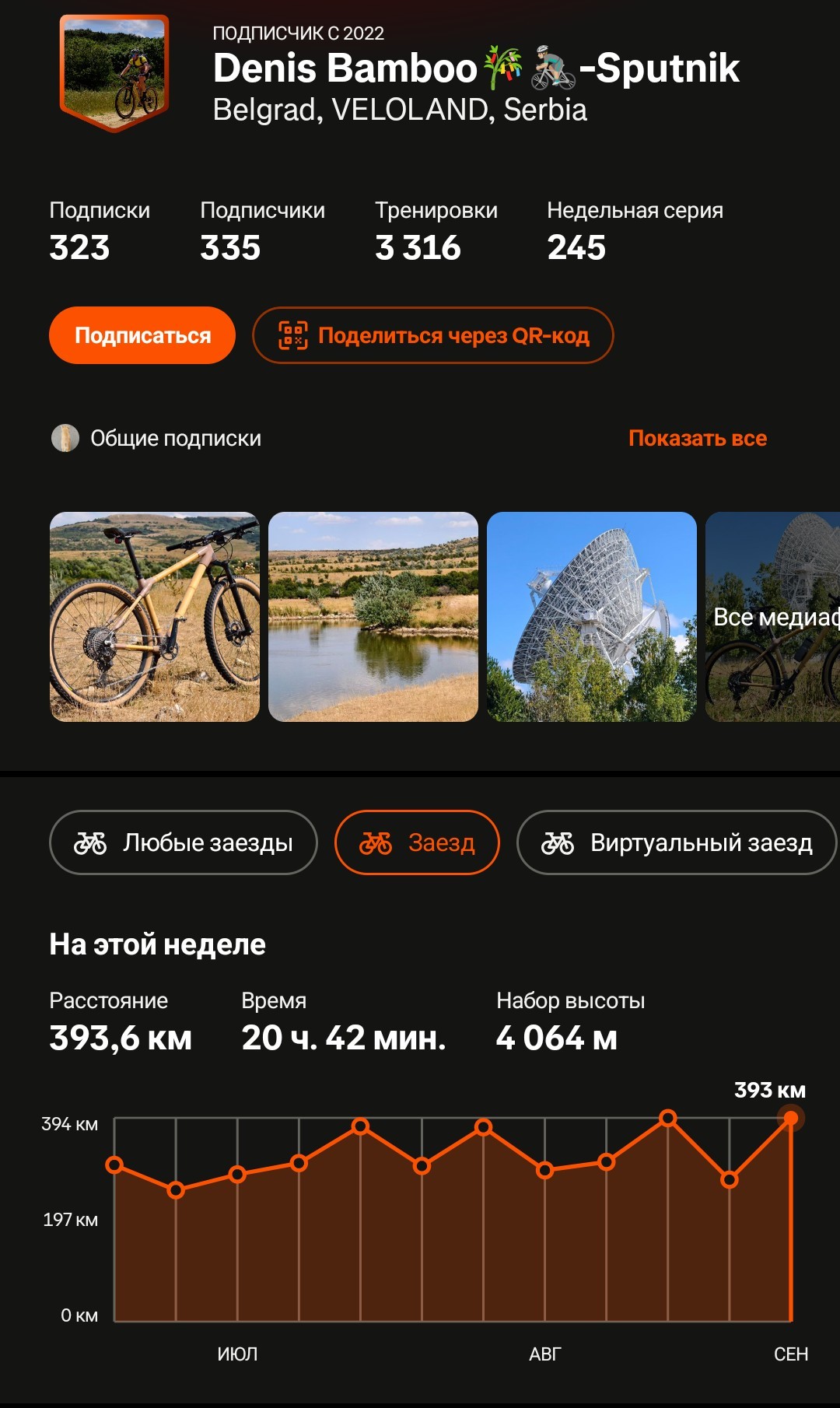Open the radio telescope dish photo
Image resolution: width=840 pixels, height=1408 pixels.
pyautogui.click(x=592, y=617)
